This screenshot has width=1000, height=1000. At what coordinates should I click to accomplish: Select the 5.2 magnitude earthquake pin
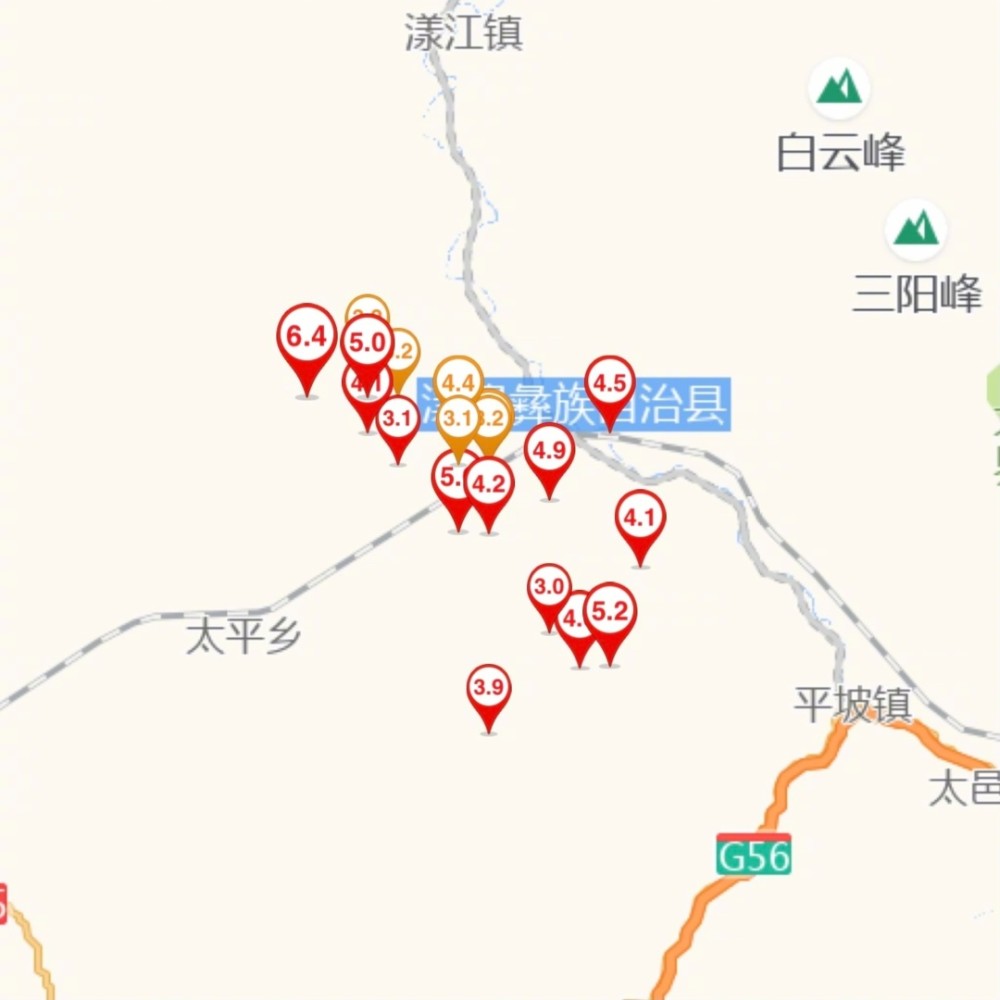click(x=610, y=613)
